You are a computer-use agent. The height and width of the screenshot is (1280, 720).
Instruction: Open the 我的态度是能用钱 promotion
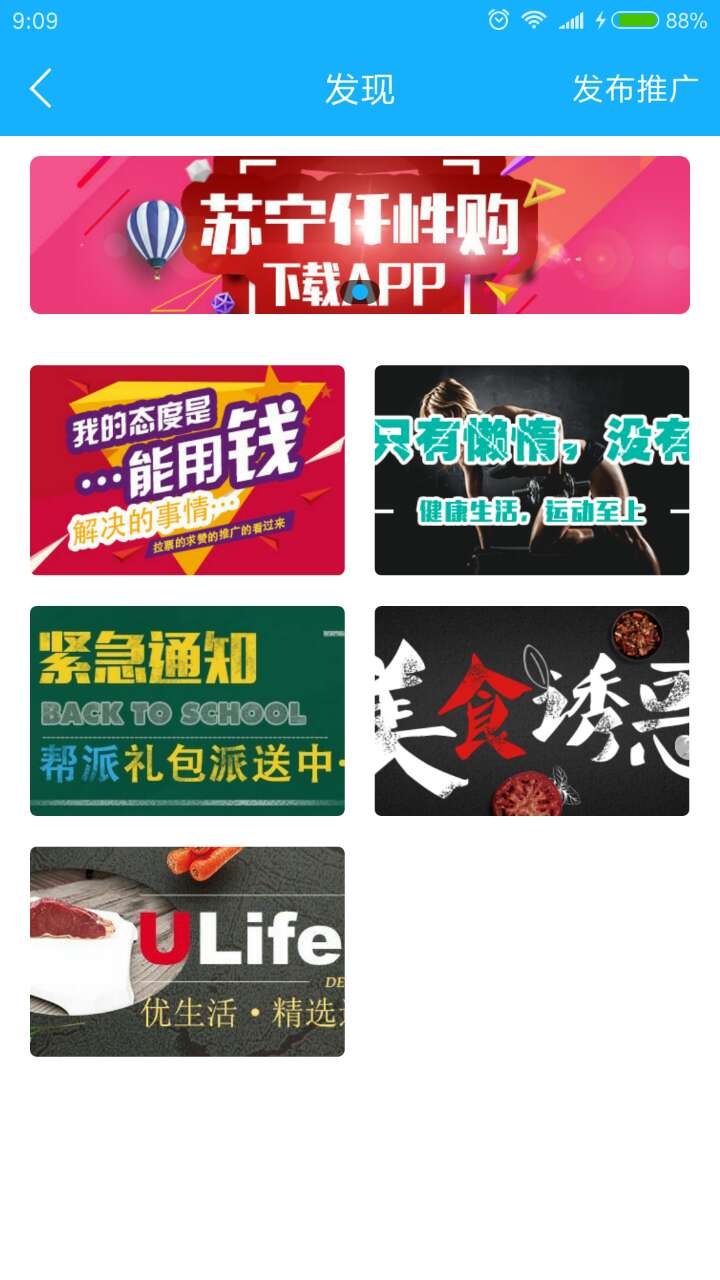point(188,470)
